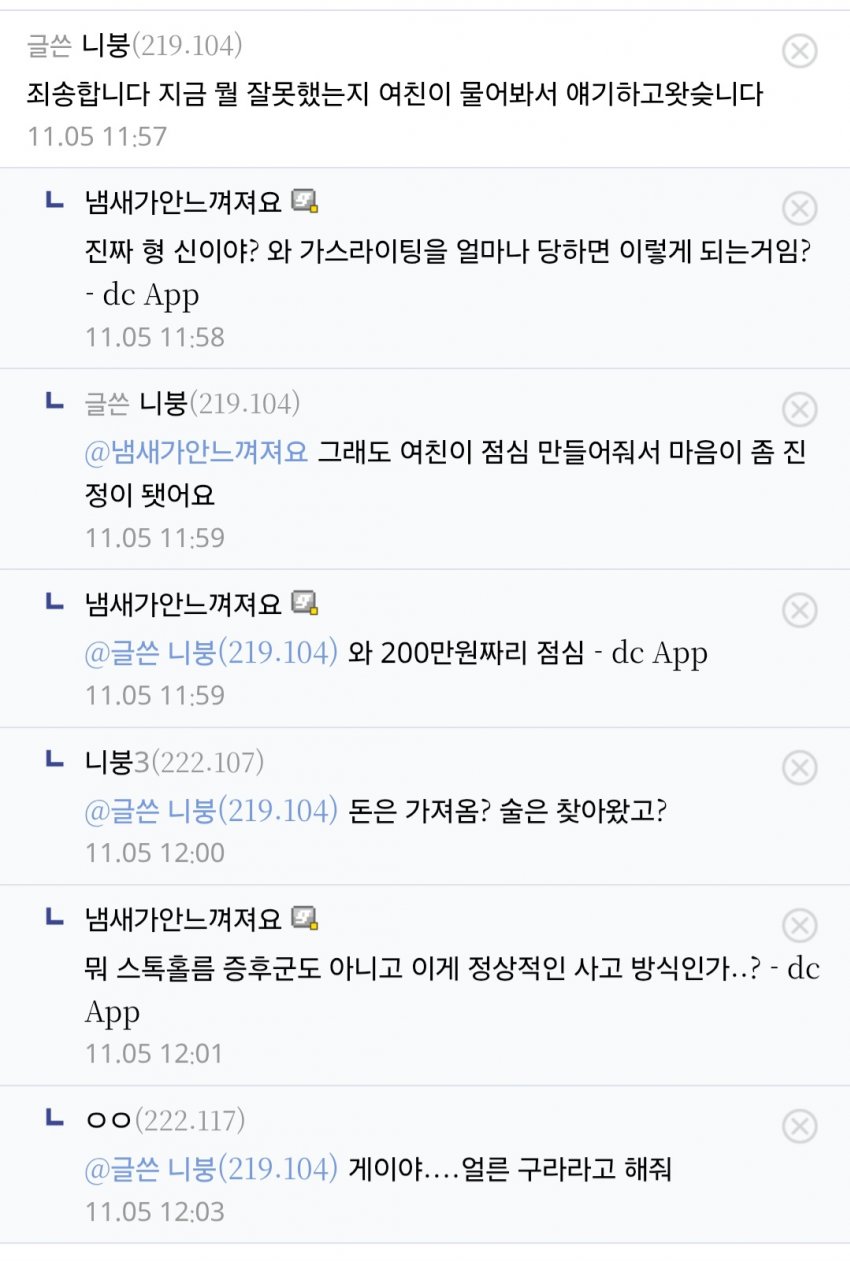The width and height of the screenshot is (850, 1261).
Task: Tap the X icon on ㅇㅇ(222.117)'s reply
Action: pyautogui.click(x=799, y=1127)
